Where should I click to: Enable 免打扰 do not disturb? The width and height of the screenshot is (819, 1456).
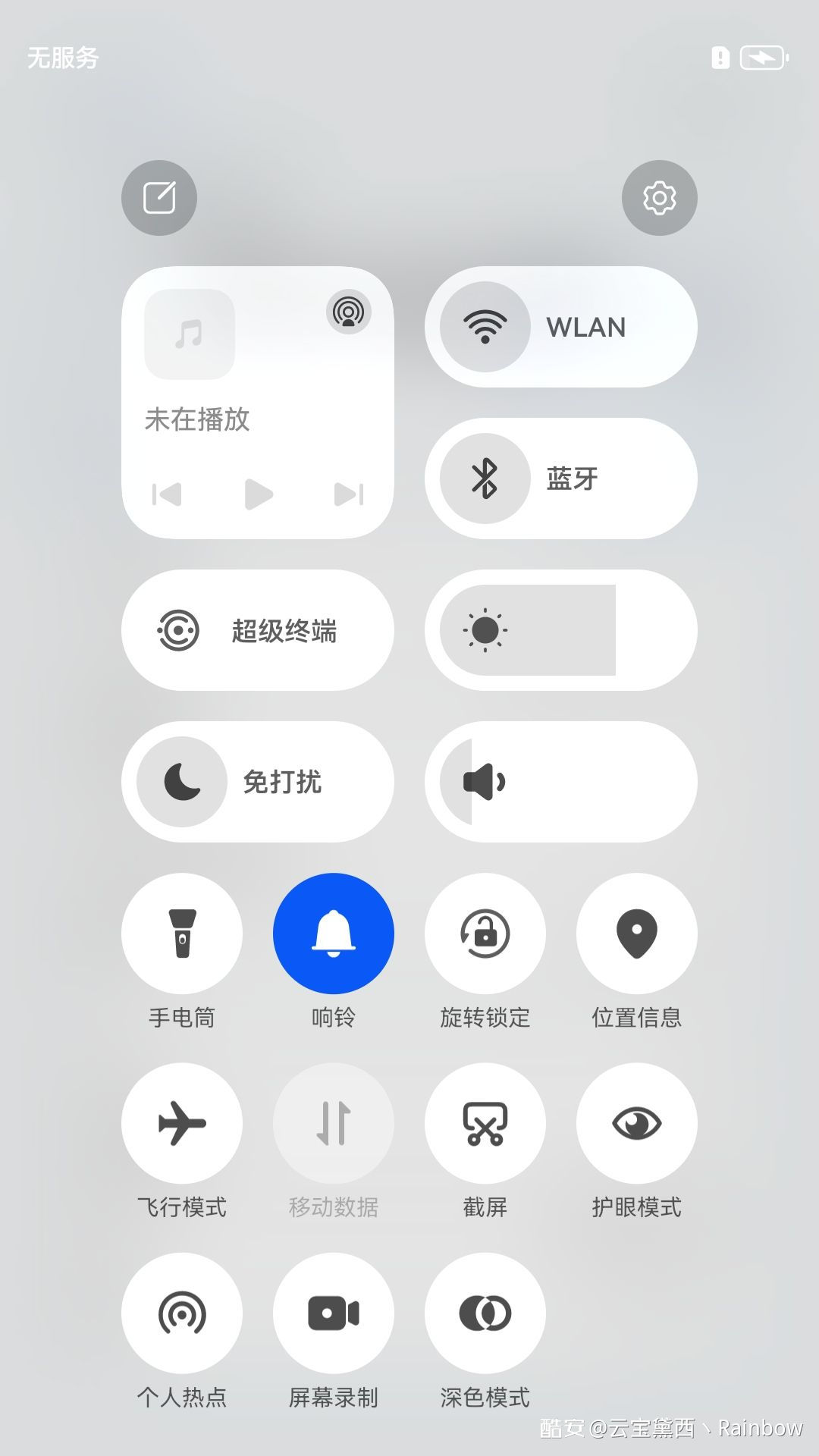click(x=182, y=782)
